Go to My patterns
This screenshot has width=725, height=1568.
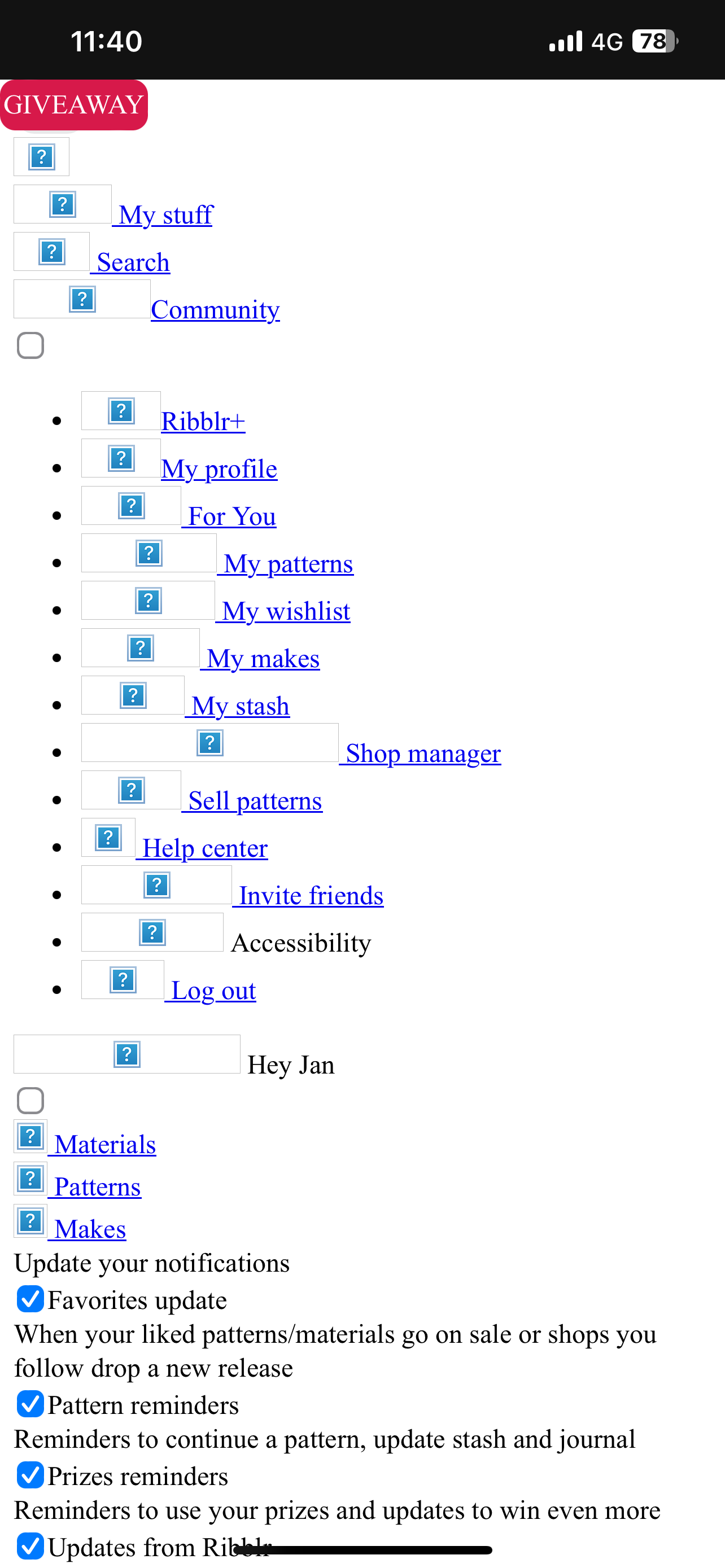click(288, 564)
